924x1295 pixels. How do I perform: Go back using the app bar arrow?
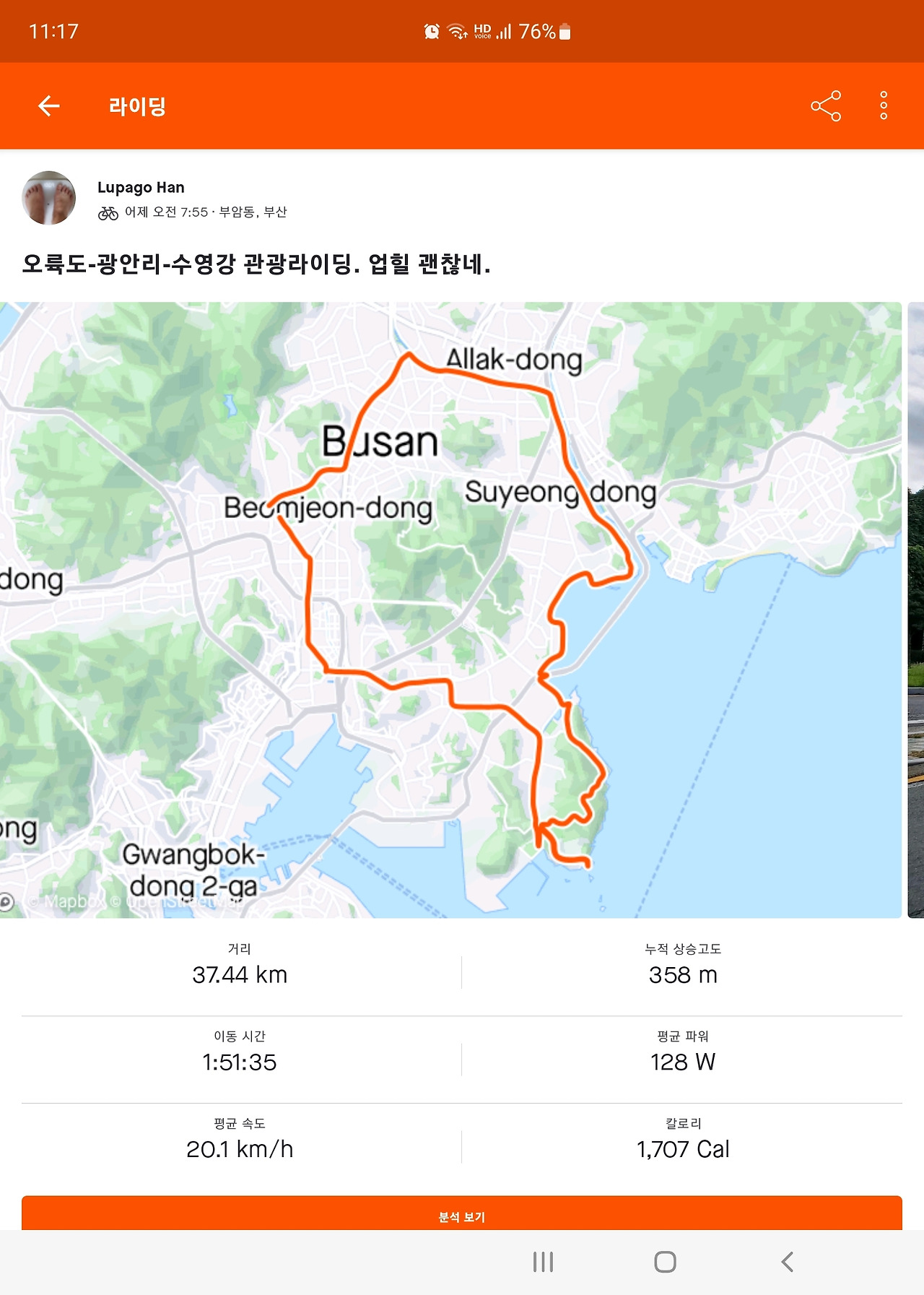click(x=48, y=106)
